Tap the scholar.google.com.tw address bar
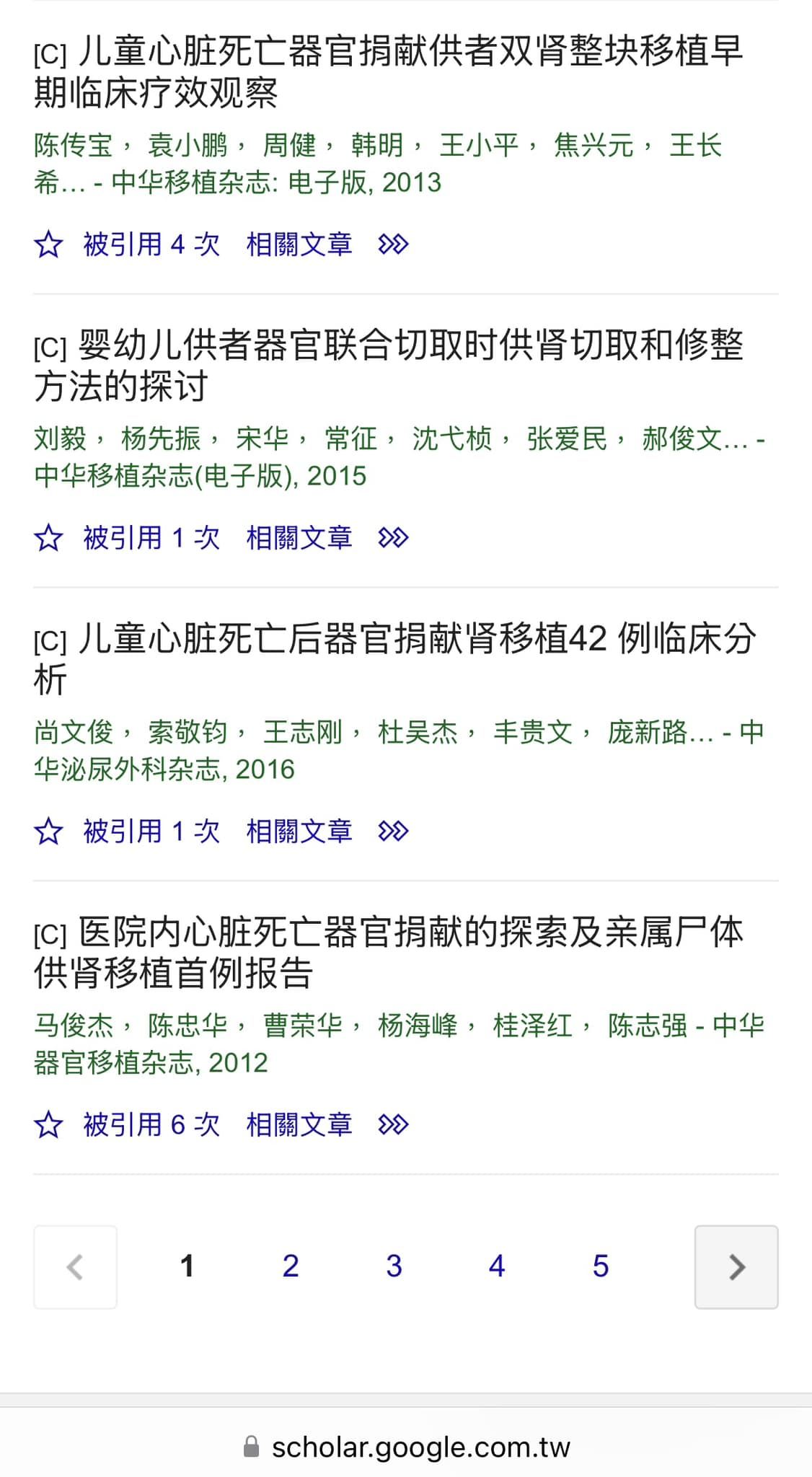 (x=406, y=1447)
